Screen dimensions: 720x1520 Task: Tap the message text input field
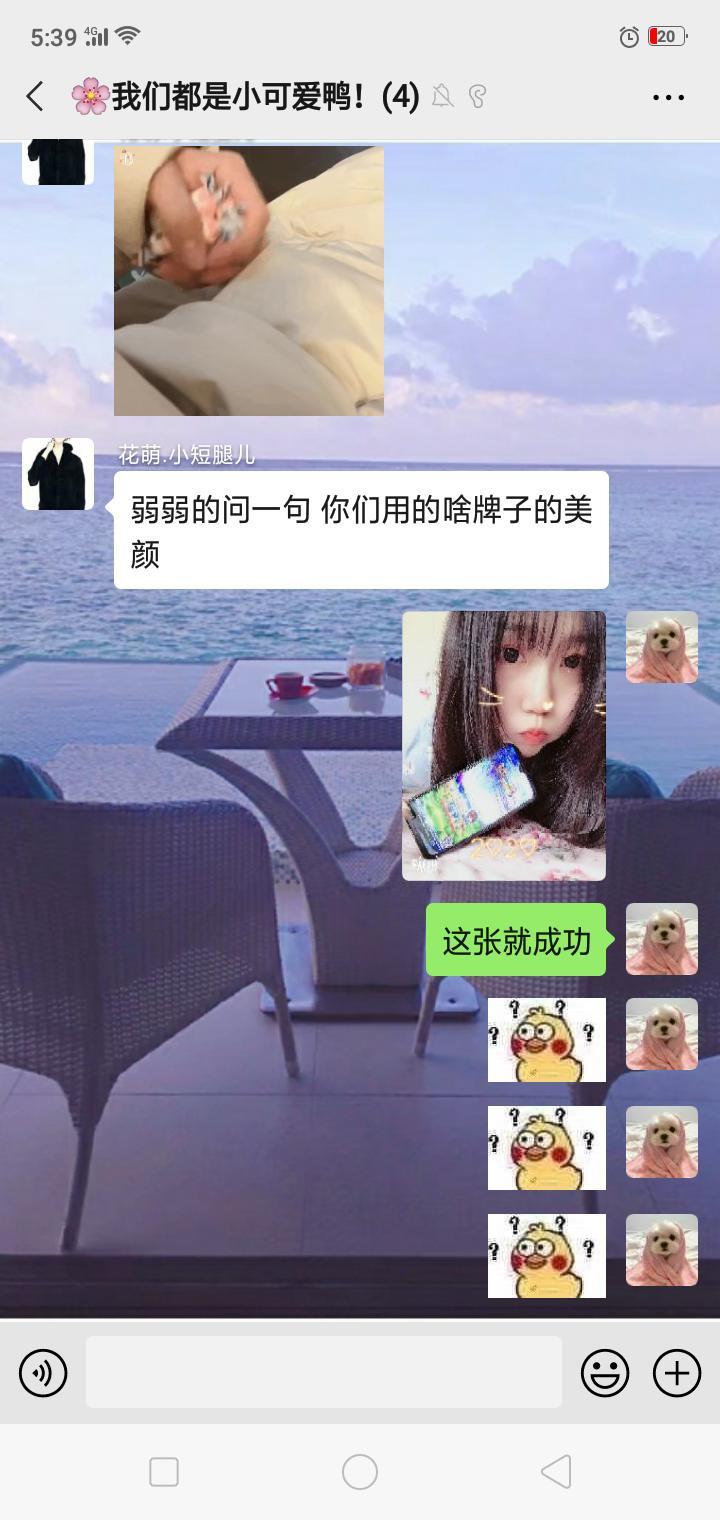323,1372
